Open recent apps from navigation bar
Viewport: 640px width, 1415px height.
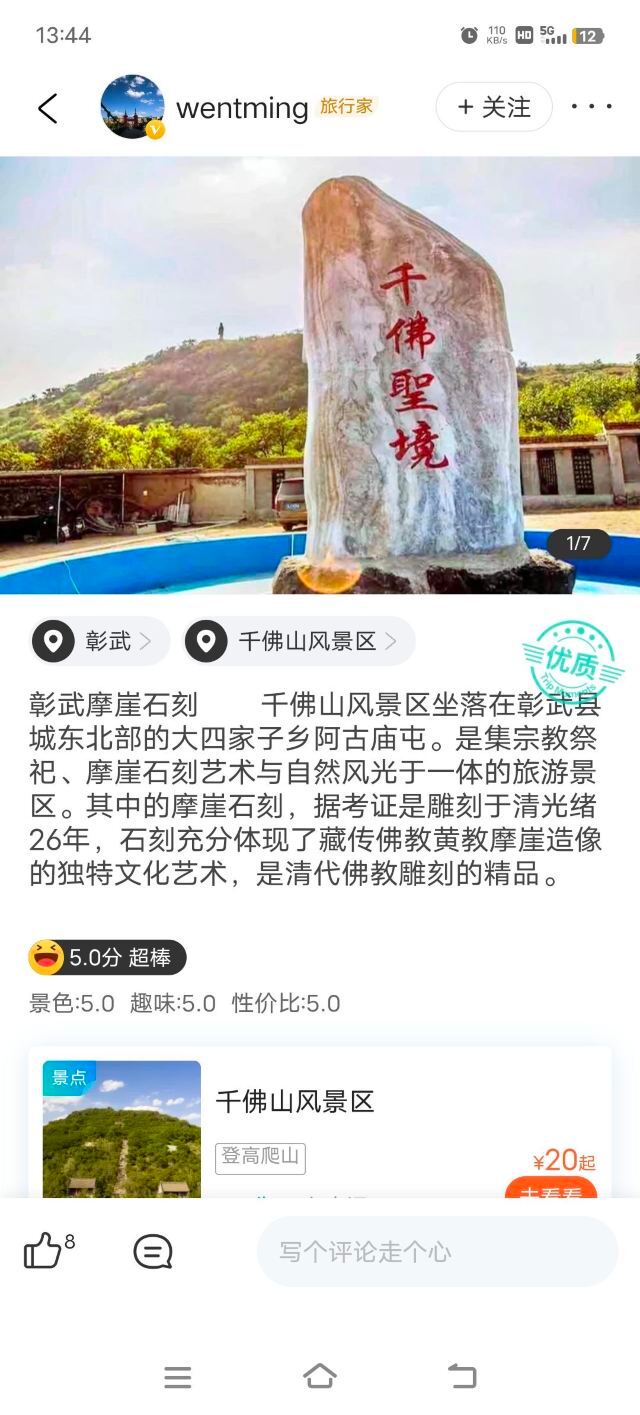(178, 1377)
